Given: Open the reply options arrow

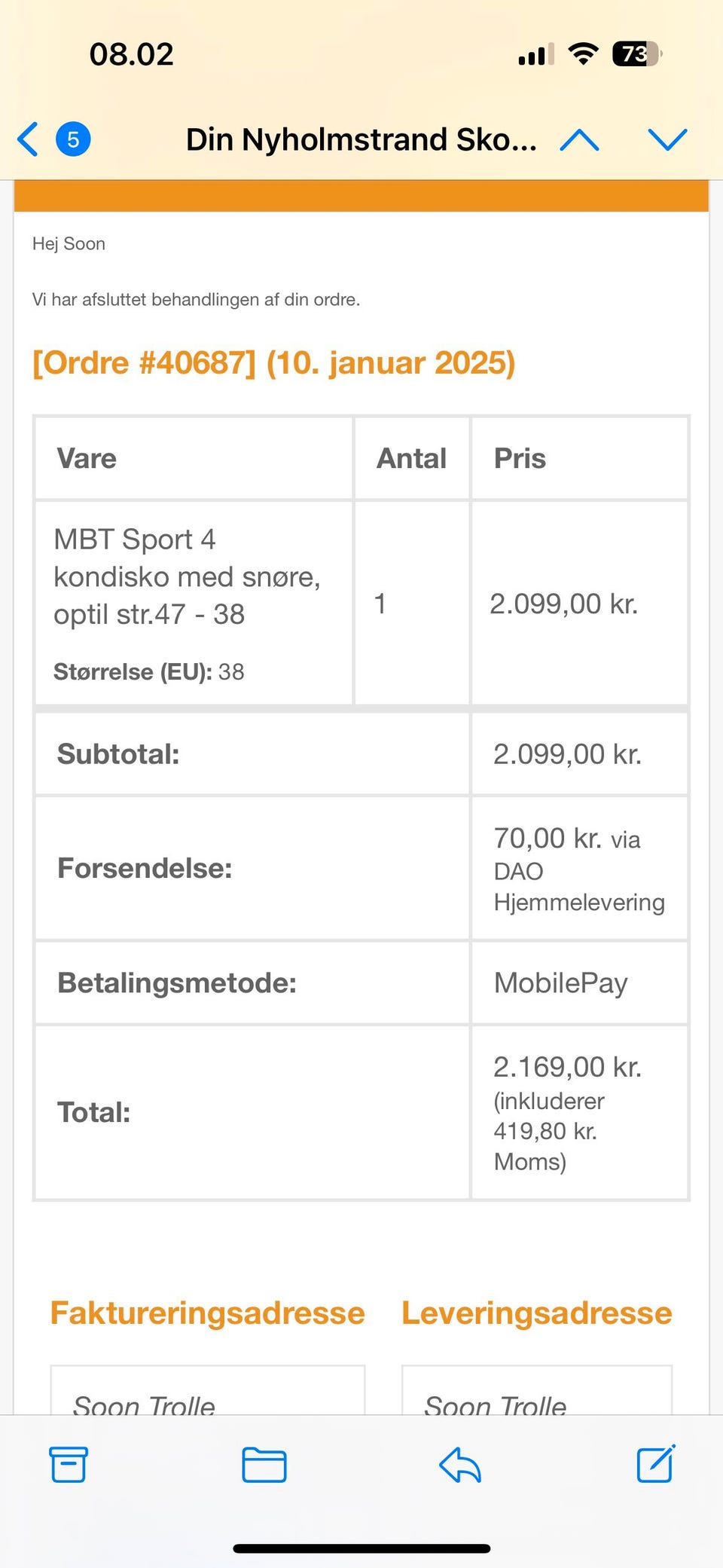Looking at the screenshot, I should coord(459,1465).
